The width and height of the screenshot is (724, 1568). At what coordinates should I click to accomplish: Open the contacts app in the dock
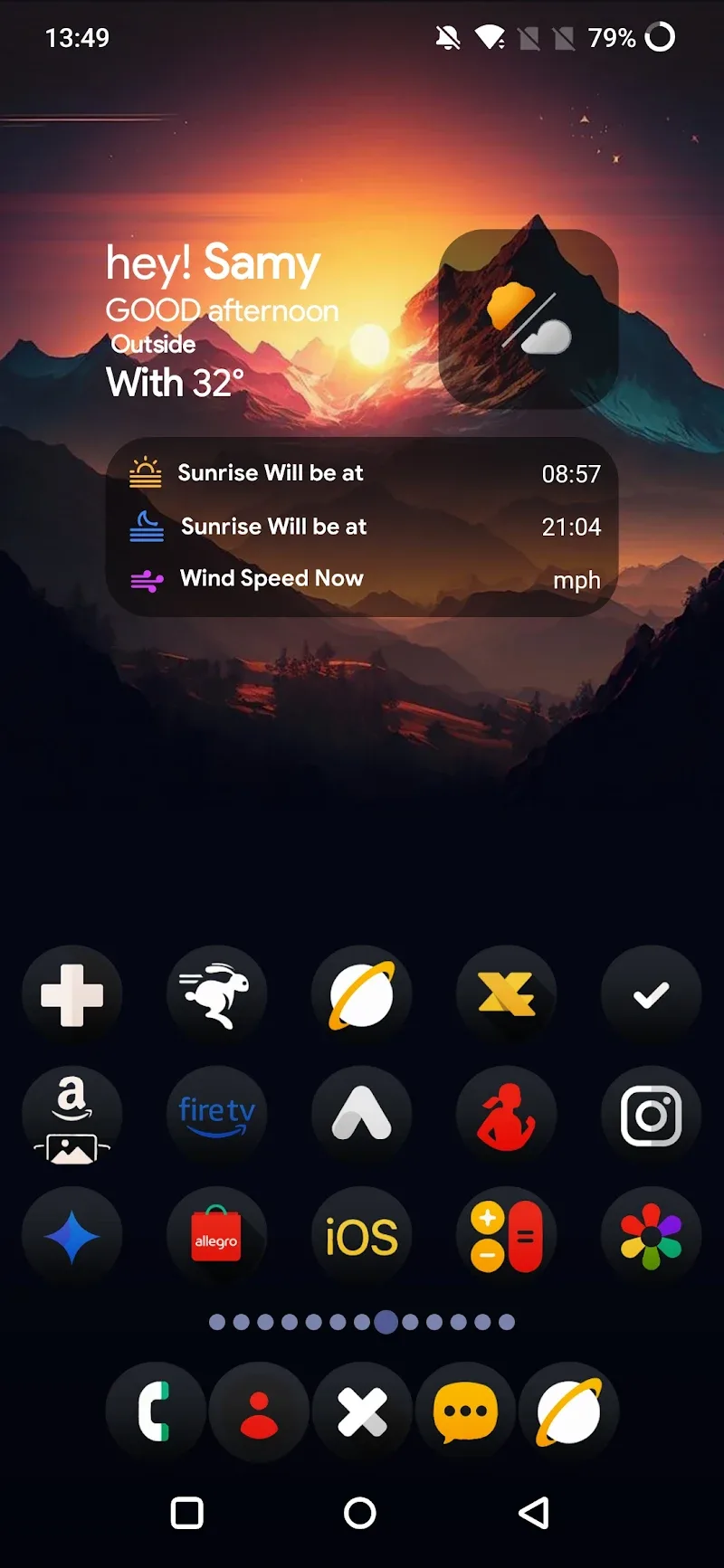(259, 1411)
